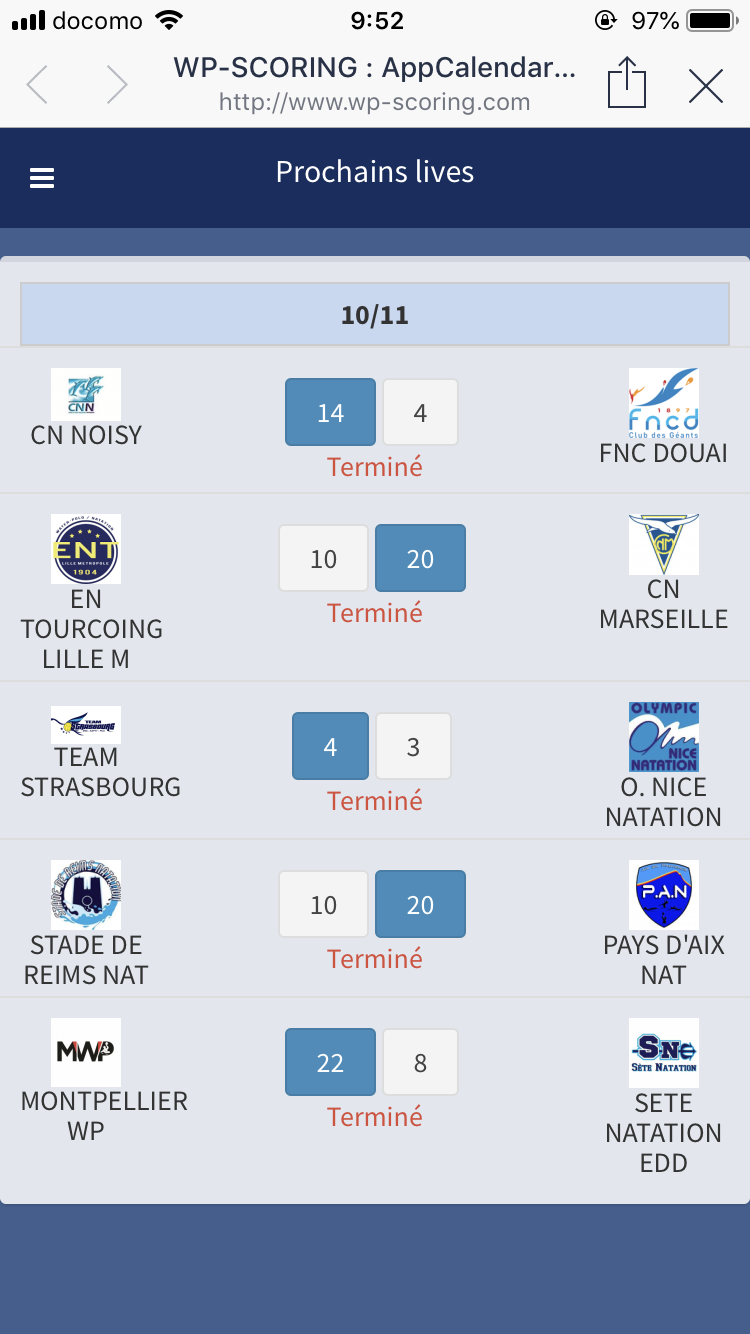Open Stade de Reims vs Pays d'Aix match
Screen dimensions: 750x1334
point(374,918)
